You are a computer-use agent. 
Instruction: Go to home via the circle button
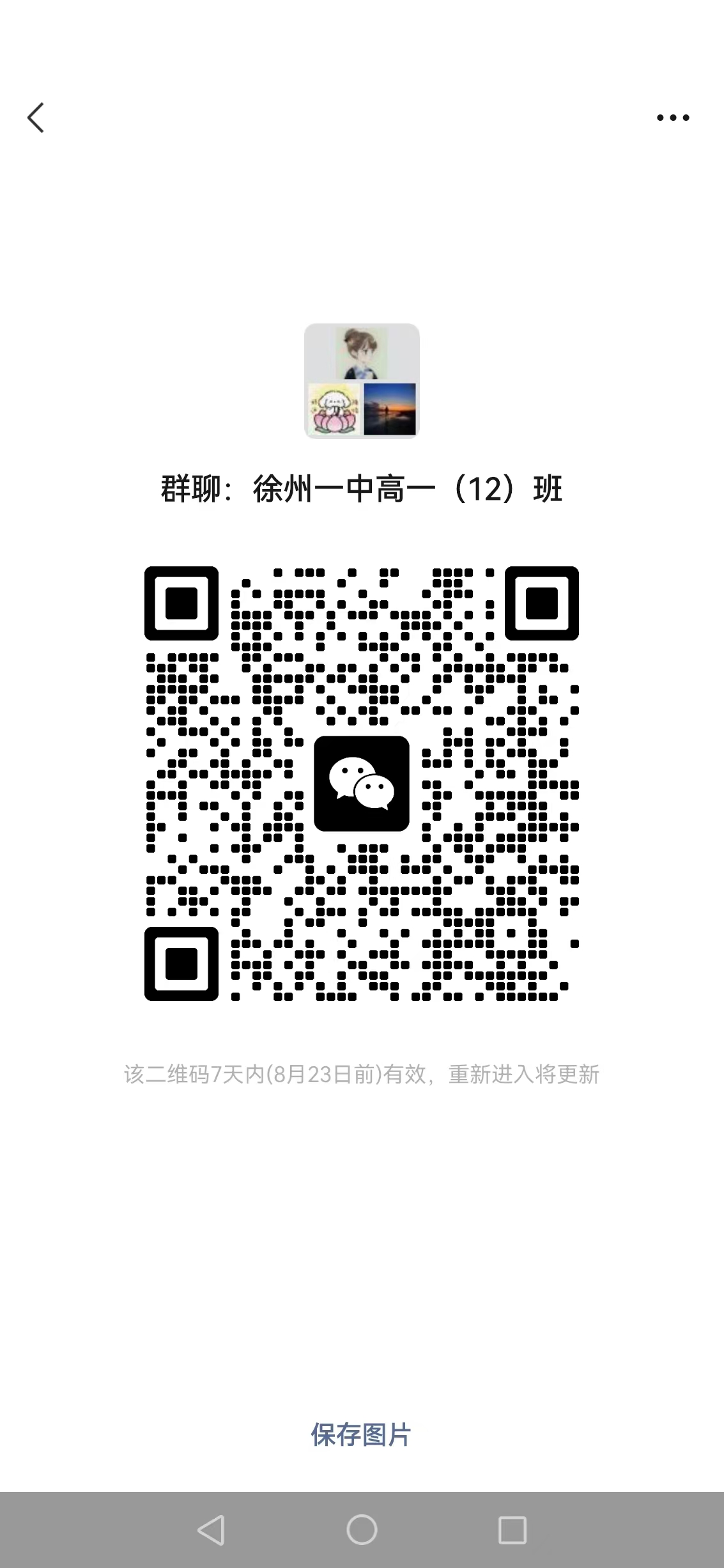coord(362,1530)
